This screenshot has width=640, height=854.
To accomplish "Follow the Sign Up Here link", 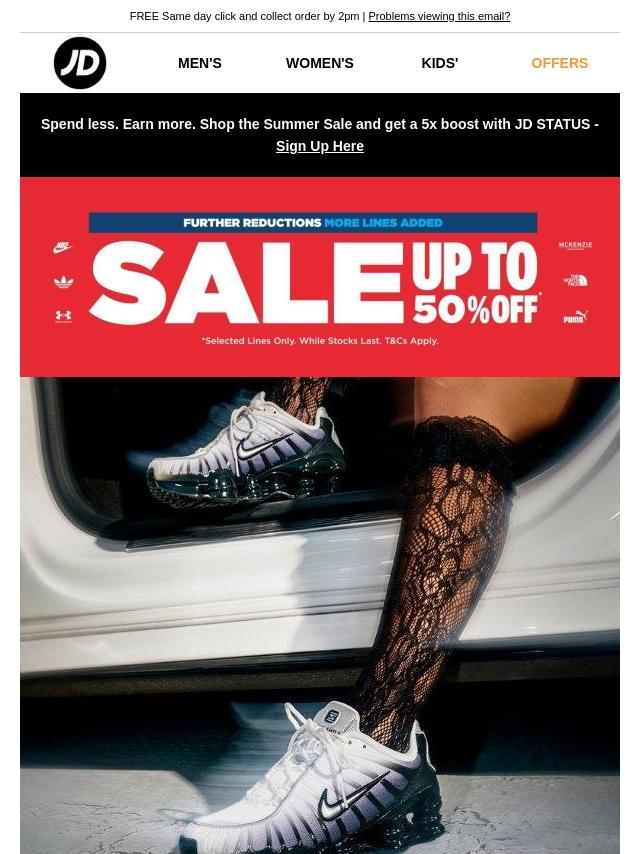I will point(320,146).
